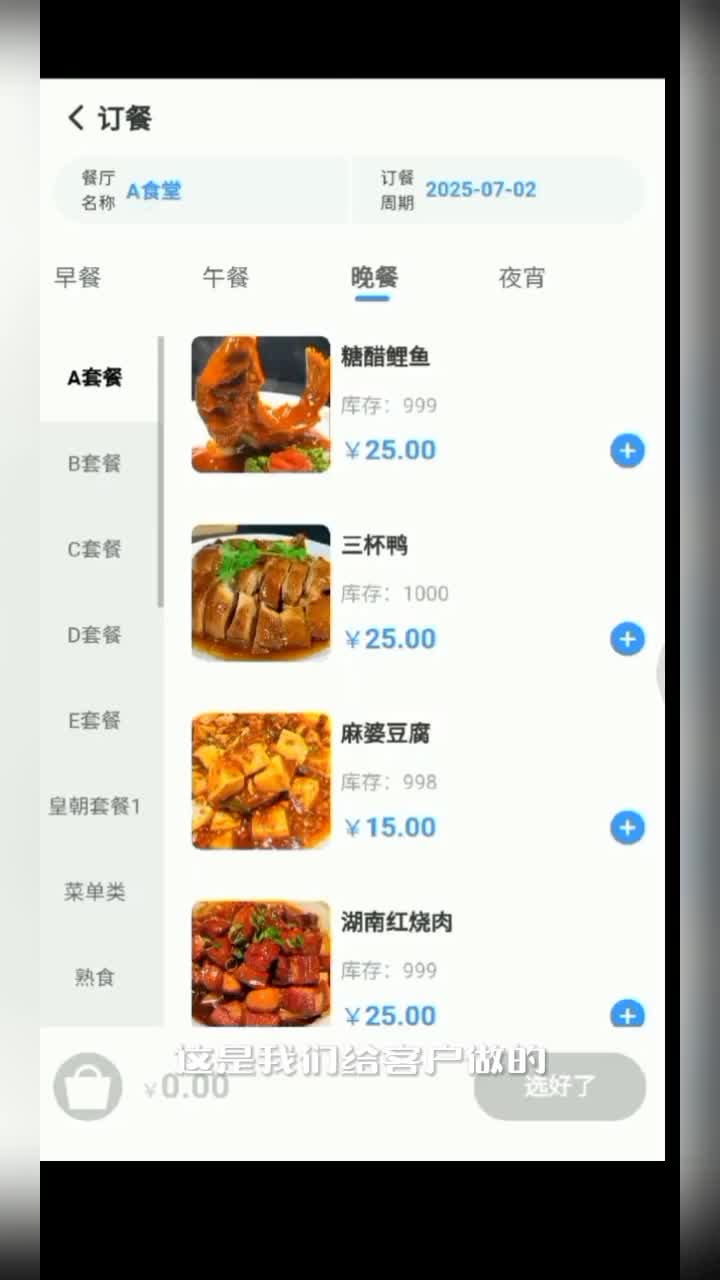The image size is (720, 1280).
Task: Open the 餐厅名称 A食堂 selector
Action: tap(200, 190)
